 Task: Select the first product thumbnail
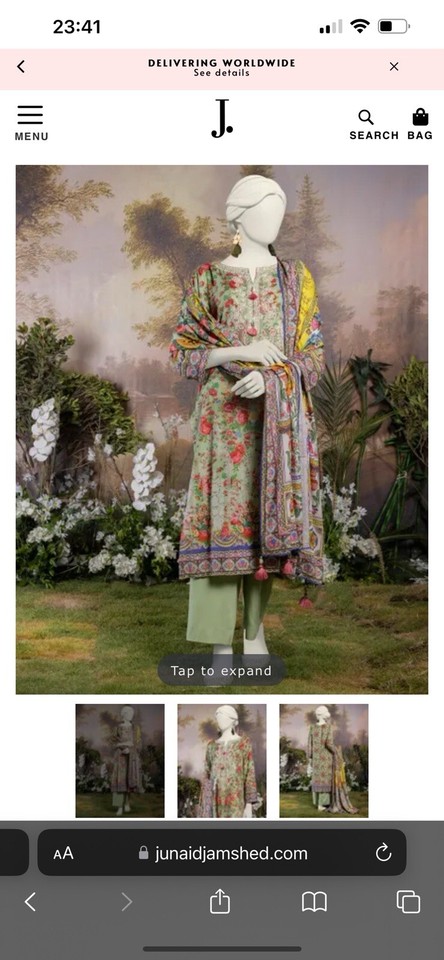[x=120, y=760]
